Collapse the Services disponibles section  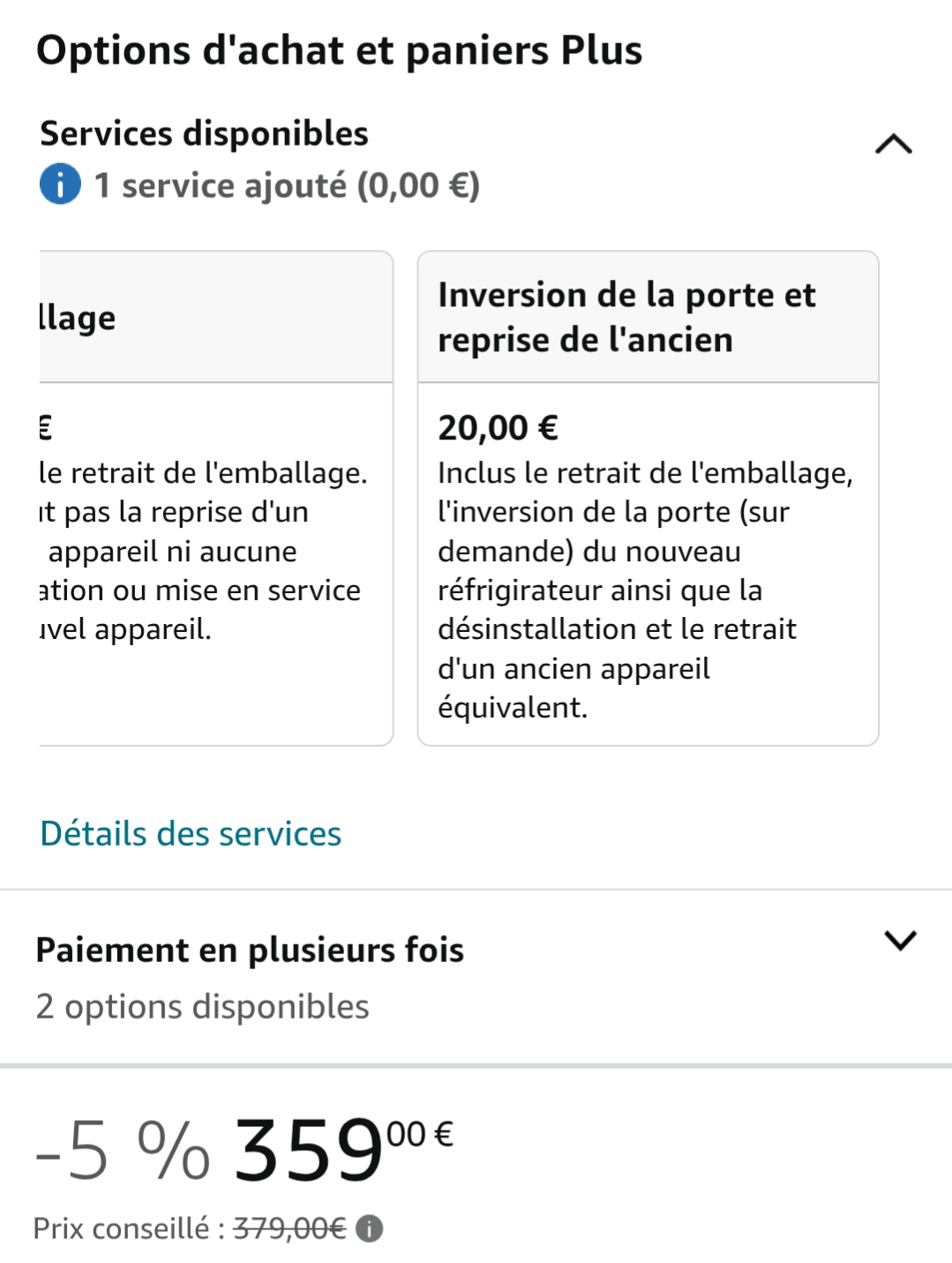point(893,144)
